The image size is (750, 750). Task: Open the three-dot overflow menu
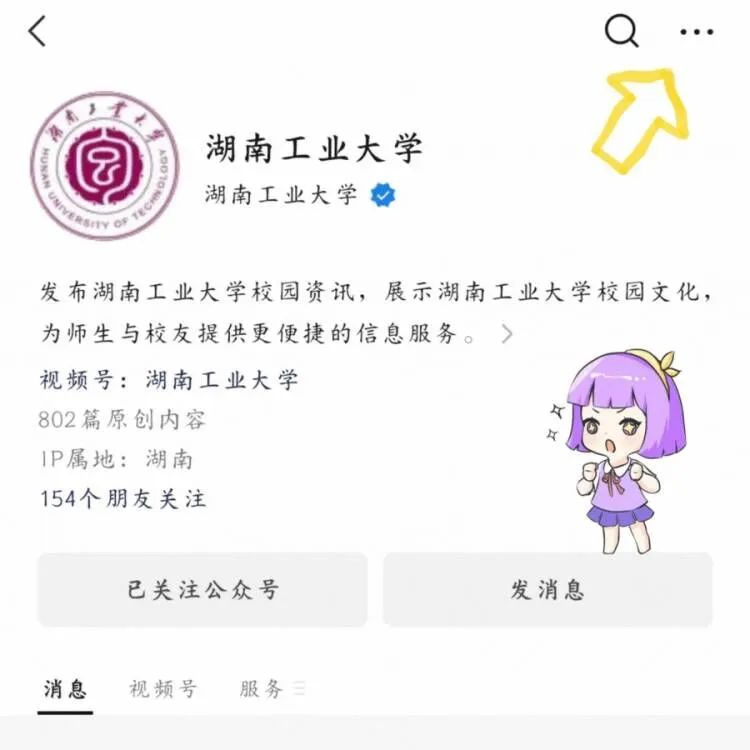[696, 32]
